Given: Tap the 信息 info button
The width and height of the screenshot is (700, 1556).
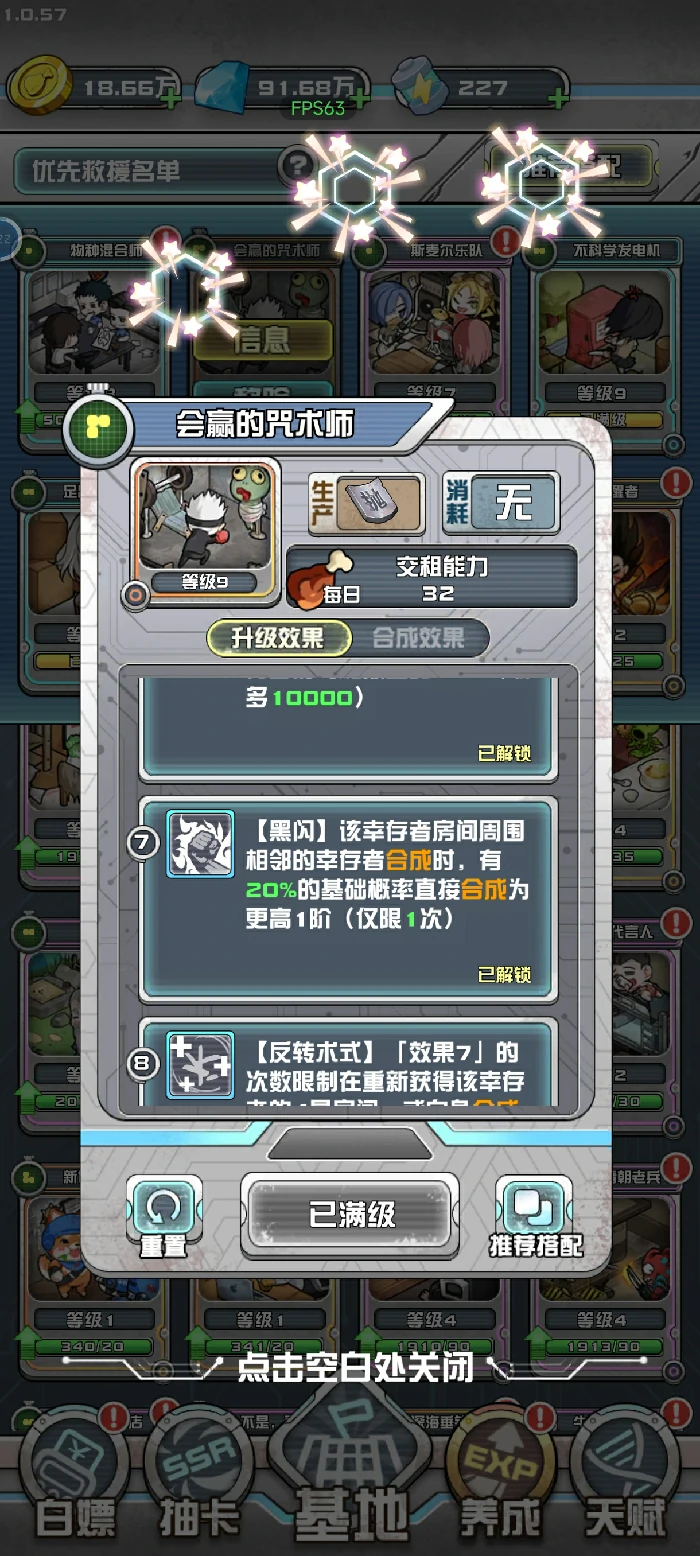Looking at the screenshot, I should tap(261, 341).
